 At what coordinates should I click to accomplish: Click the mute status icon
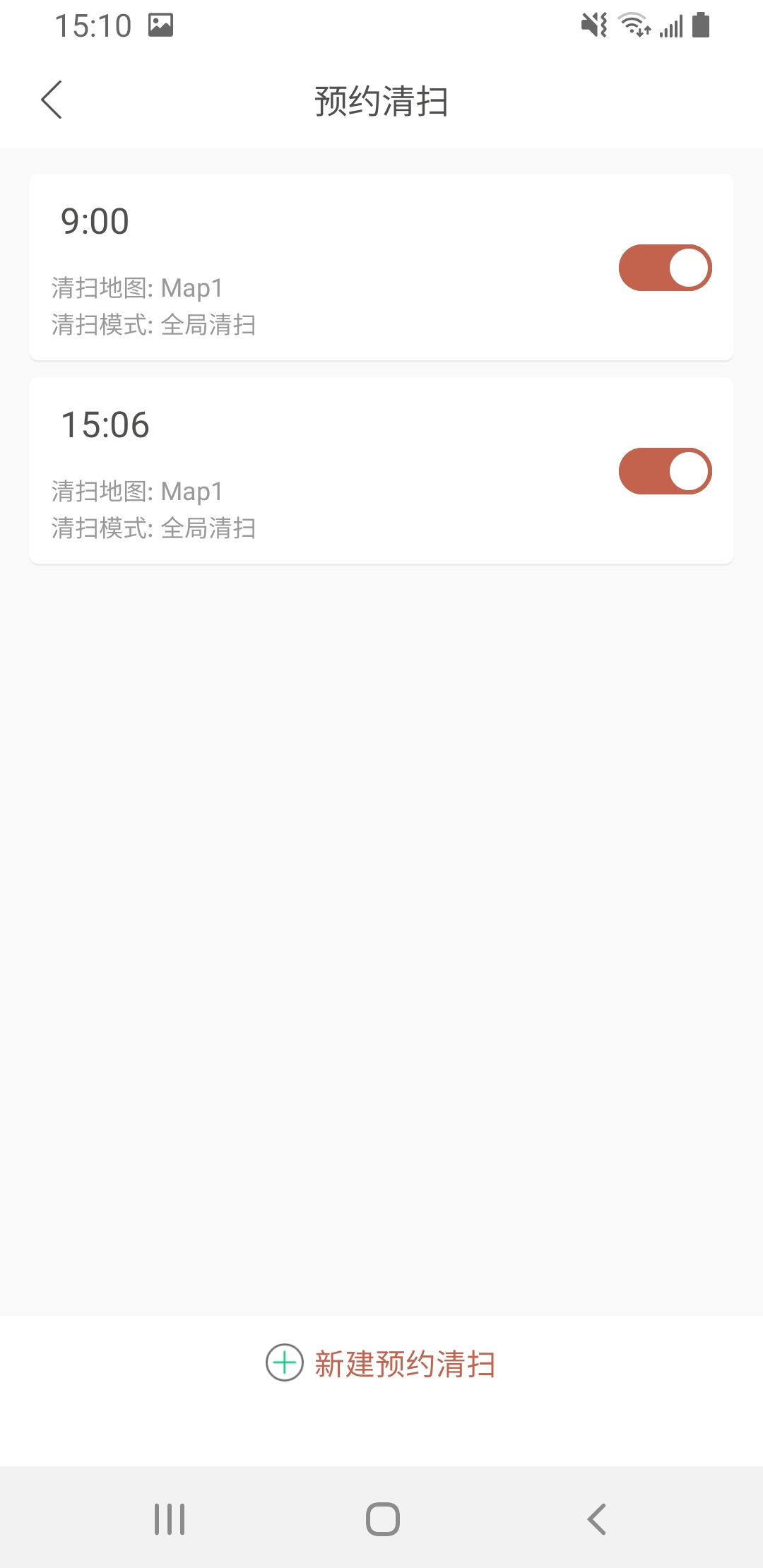(x=594, y=25)
